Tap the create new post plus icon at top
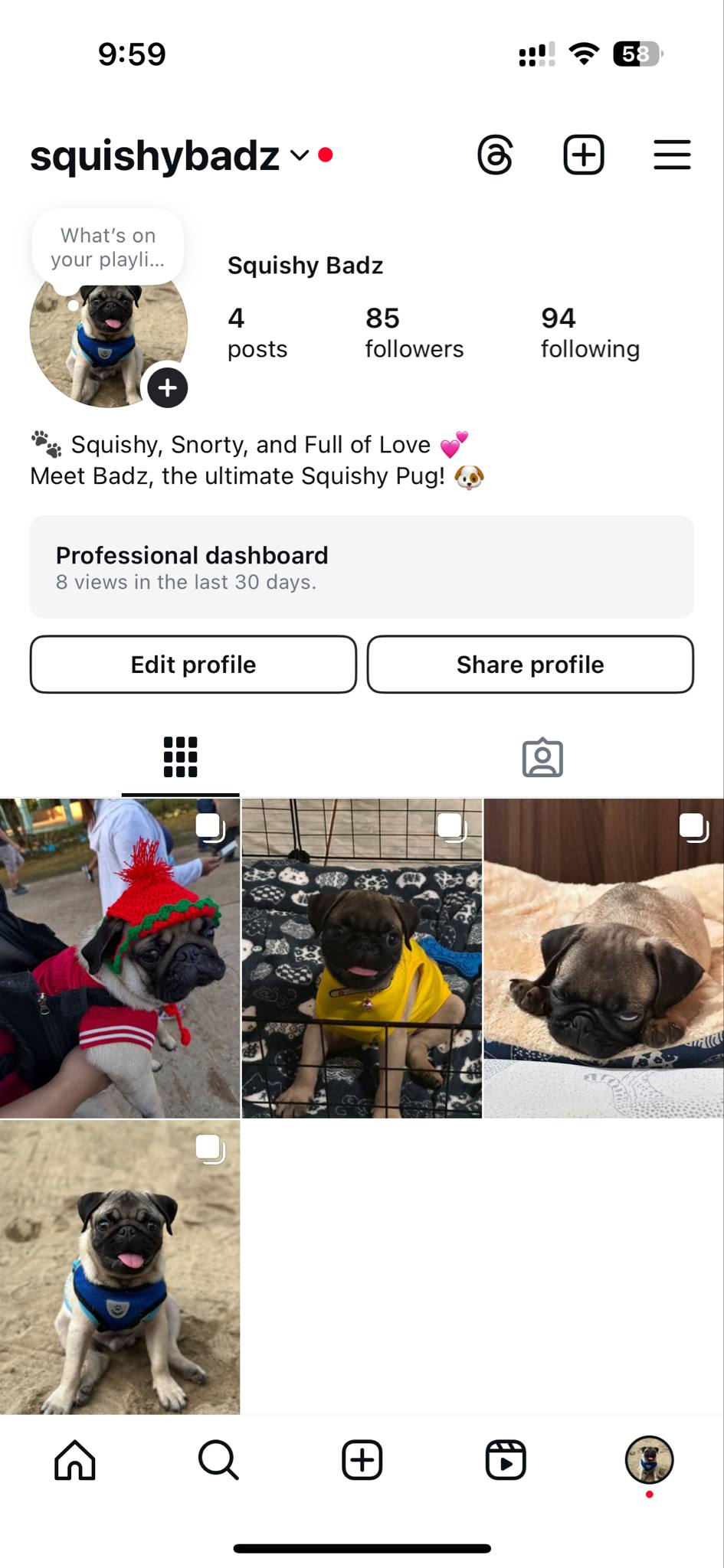Viewport: 724px width, 1568px height. [x=584, y=155]
